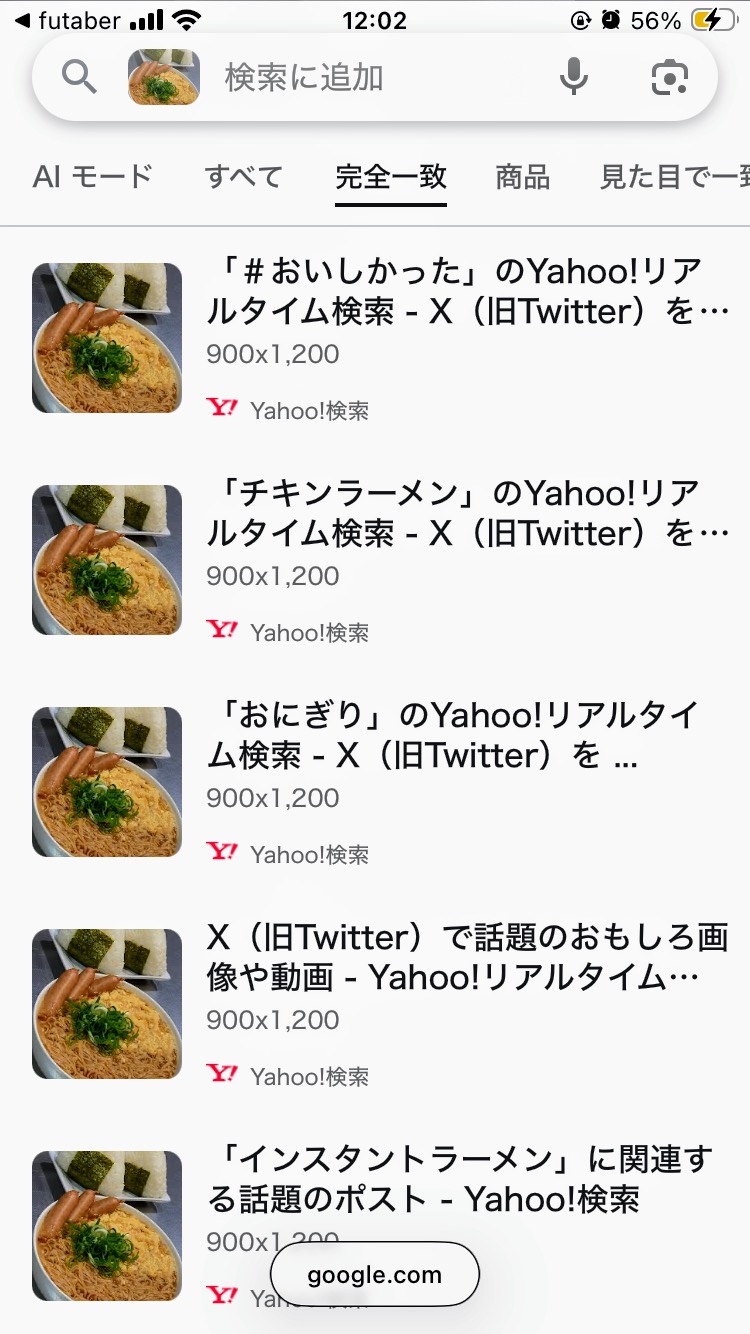Open Google Lens camera search icon
The image size is (750, 1334).
(670, 77)
